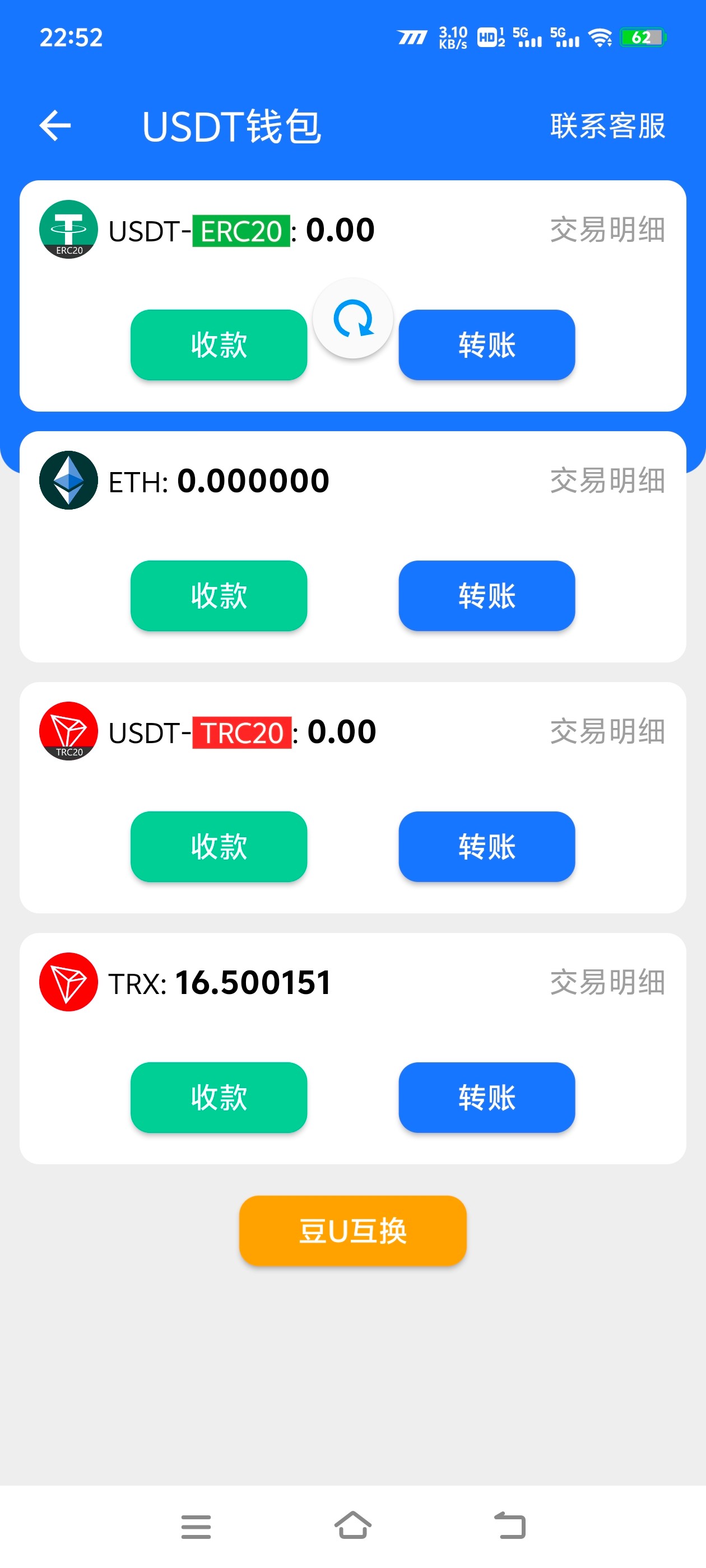Refresh wallet balances with the circular arrow
This screenshot has height=1568, width=706.
(352, 318)
